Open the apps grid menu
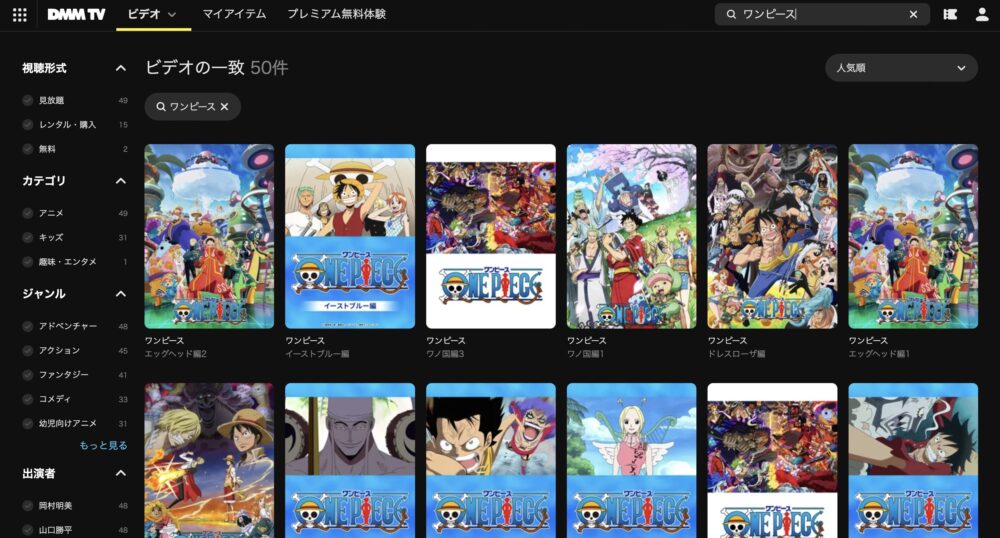Viewport: 1000px width, 538px height. (20, 14)
